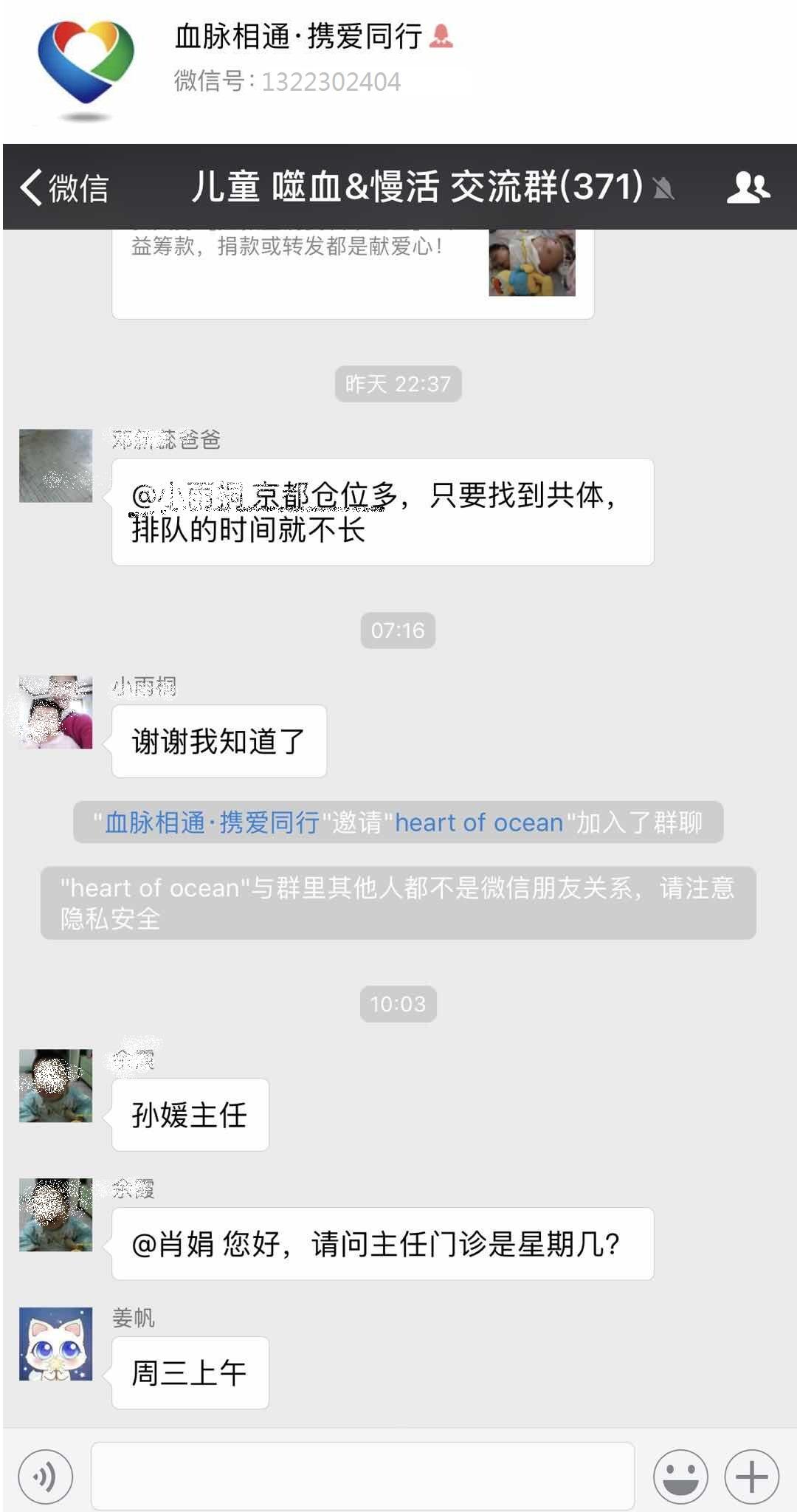Tap the 昨天 22:37 timestamp label
This screenshot has width=797, height=1512.
click(x=397, y=384)
